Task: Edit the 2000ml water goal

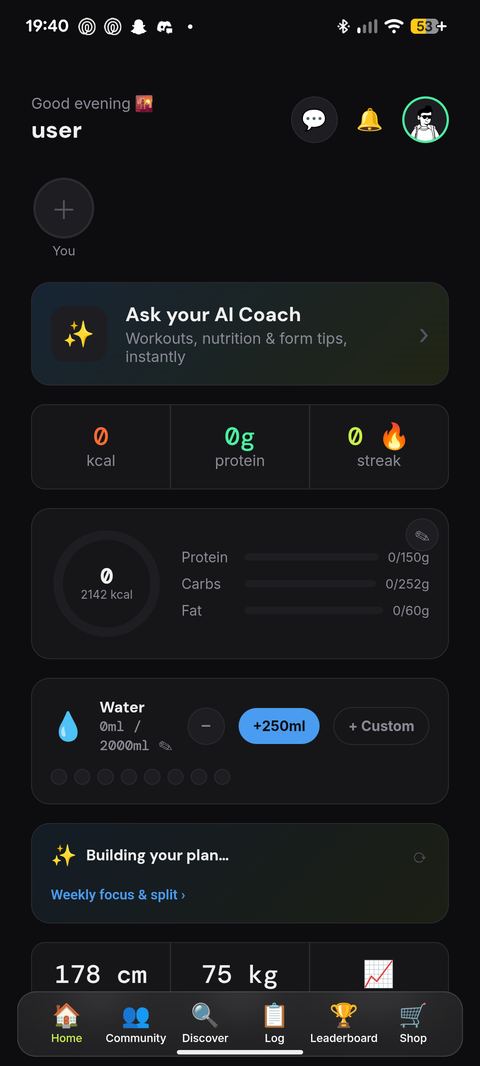Action: pyautogui.click(x=165, y=746)
